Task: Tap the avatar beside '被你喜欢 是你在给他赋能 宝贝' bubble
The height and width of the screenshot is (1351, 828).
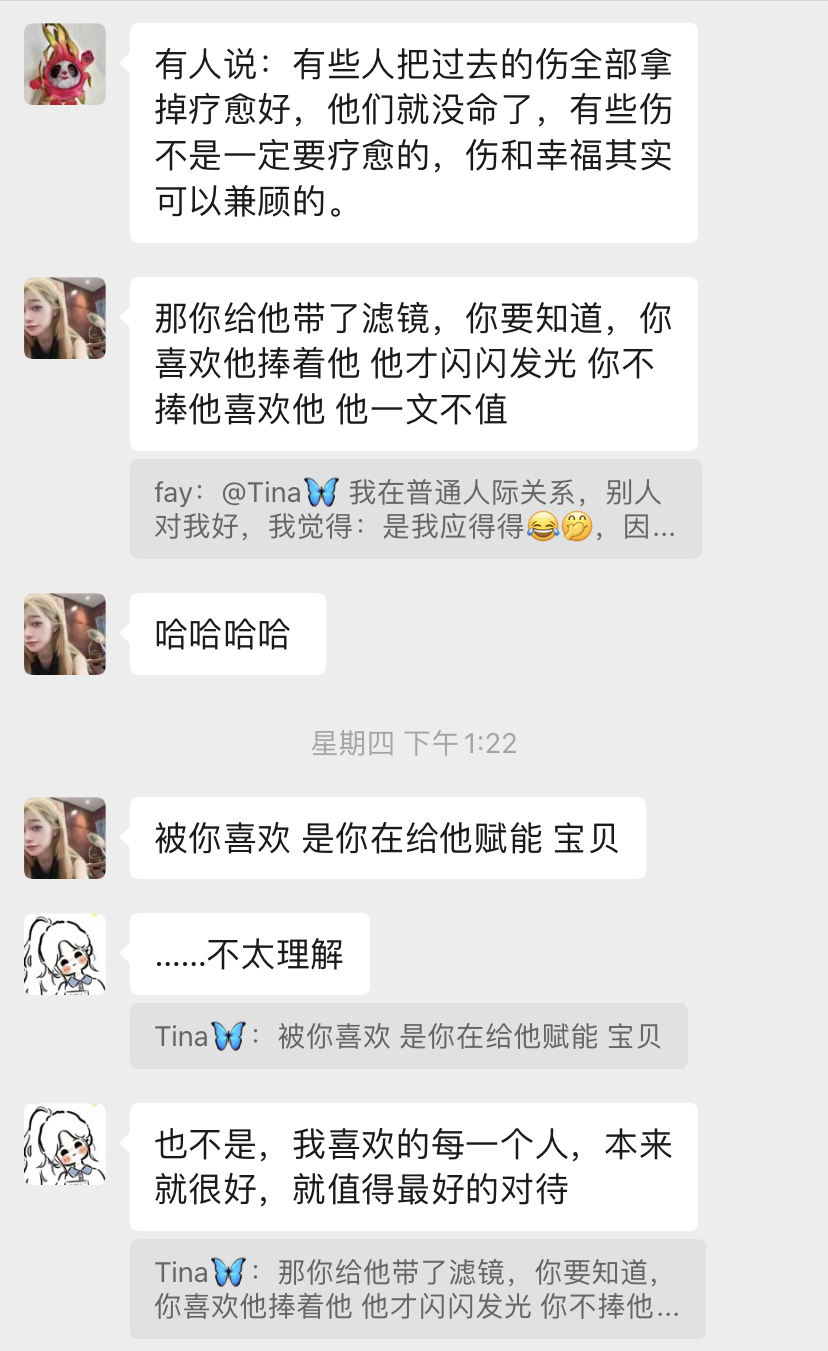Action: 65,838
